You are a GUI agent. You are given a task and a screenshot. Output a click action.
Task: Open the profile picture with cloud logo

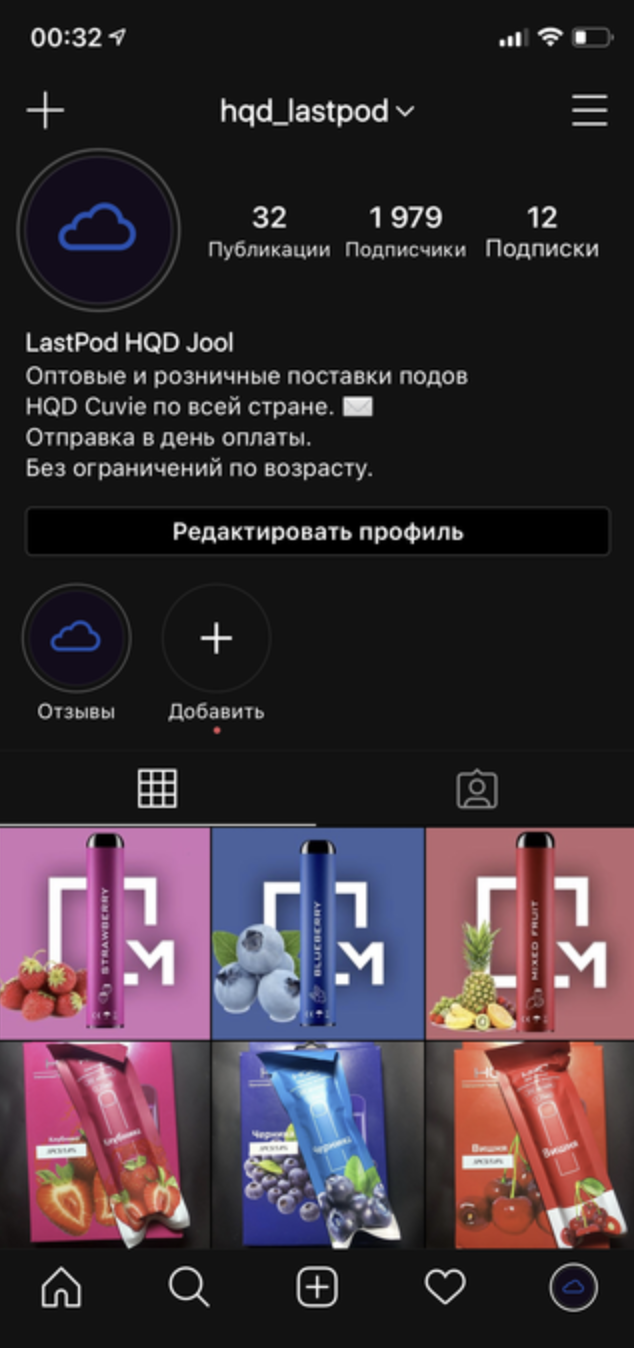97,230
